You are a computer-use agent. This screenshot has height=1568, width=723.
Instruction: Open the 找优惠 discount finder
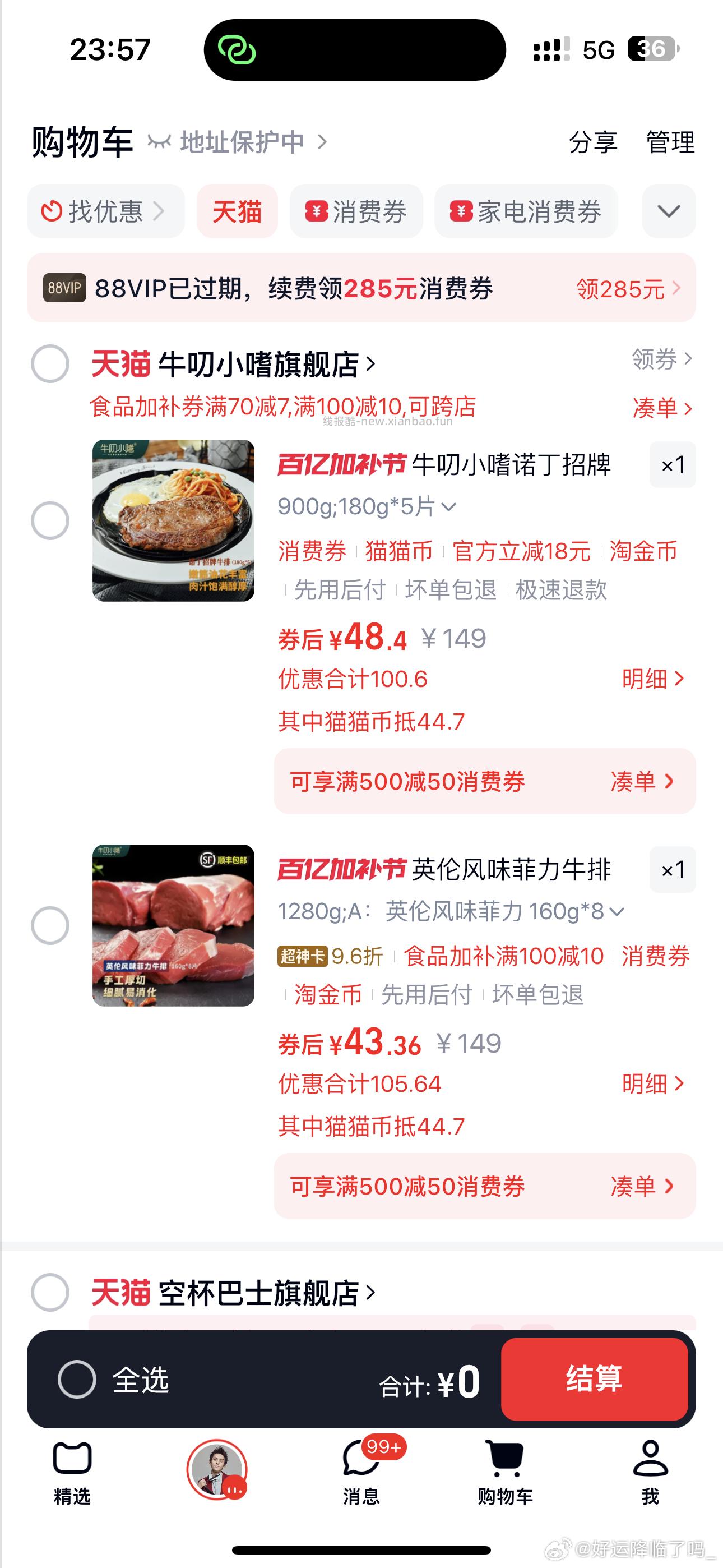[x=105, y=211]
